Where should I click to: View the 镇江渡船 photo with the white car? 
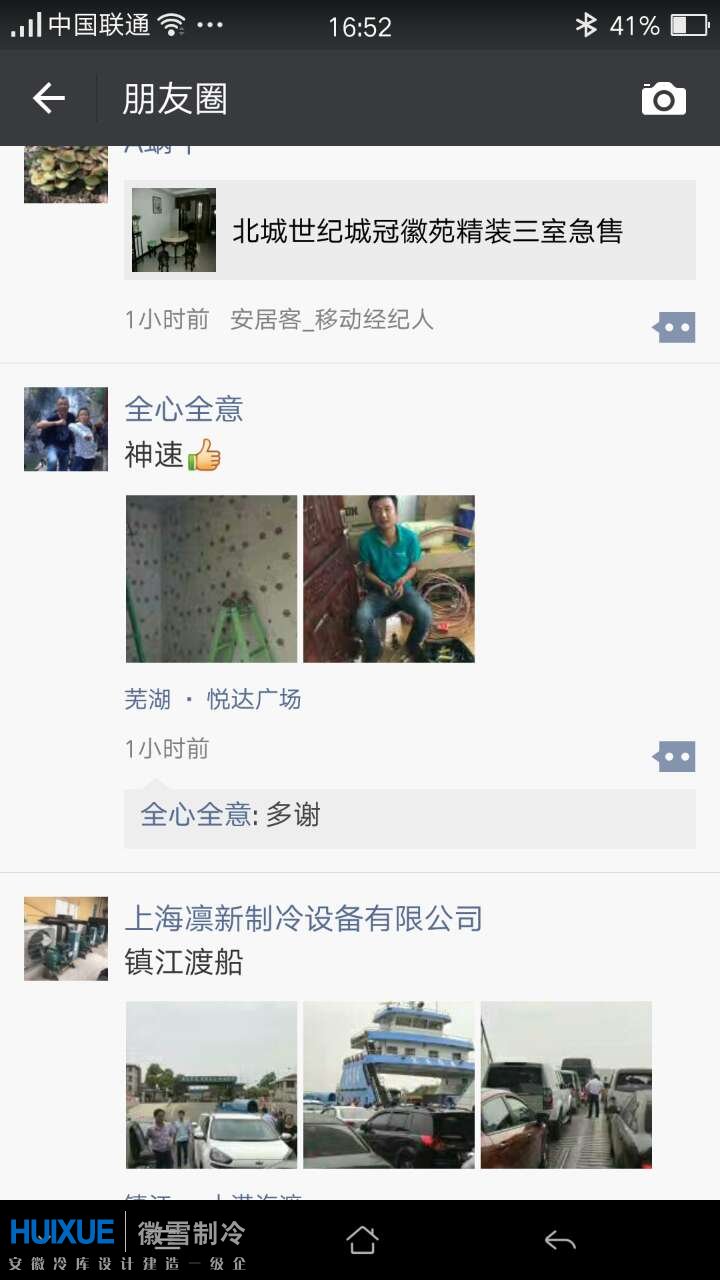(x=211, y=1085)
